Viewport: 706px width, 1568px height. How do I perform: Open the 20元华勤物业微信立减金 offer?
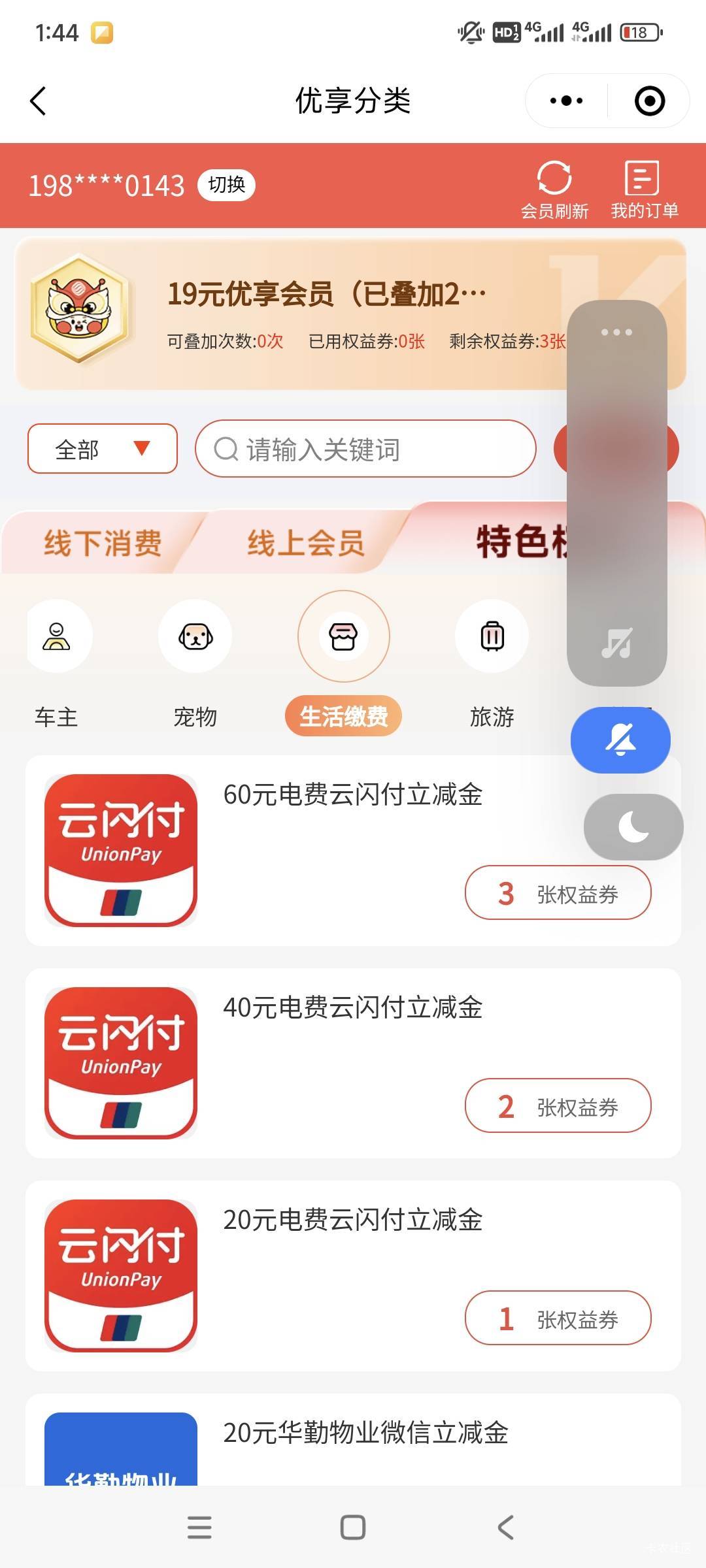[x=365, y=1433]
